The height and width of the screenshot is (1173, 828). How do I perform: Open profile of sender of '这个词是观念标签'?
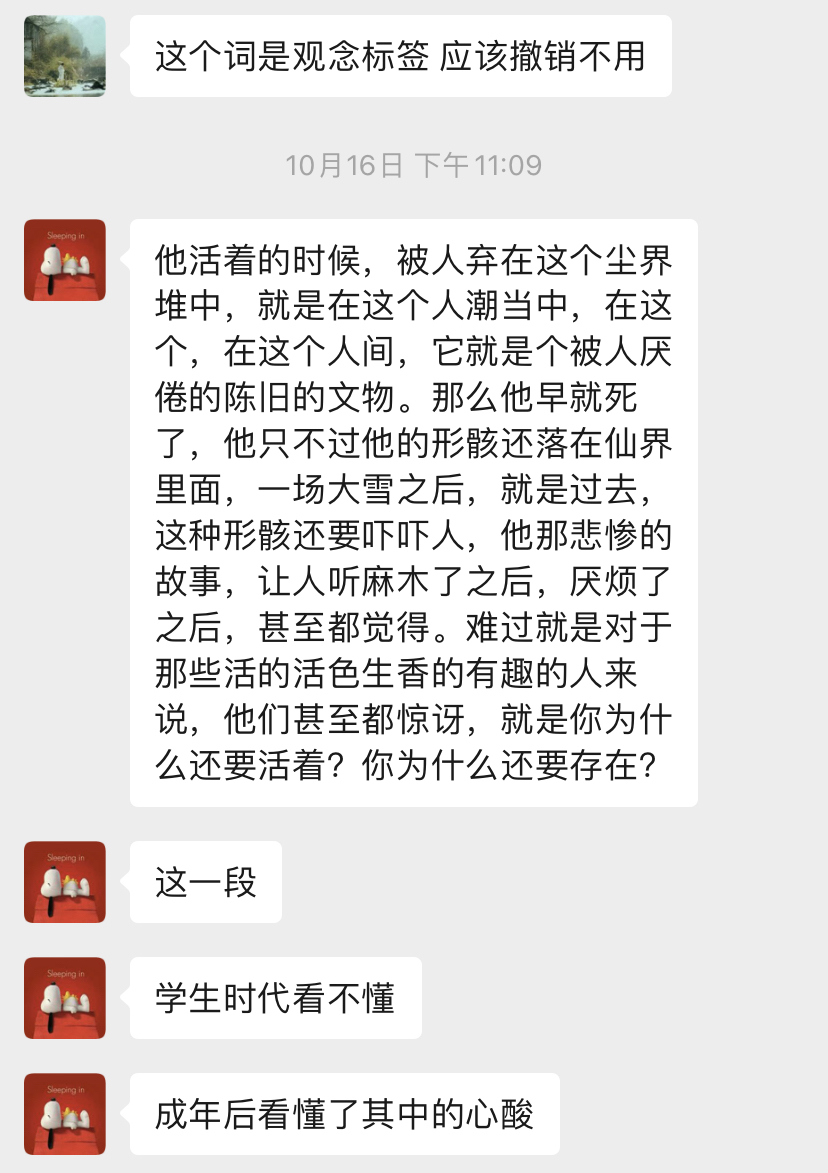point(65,56)
